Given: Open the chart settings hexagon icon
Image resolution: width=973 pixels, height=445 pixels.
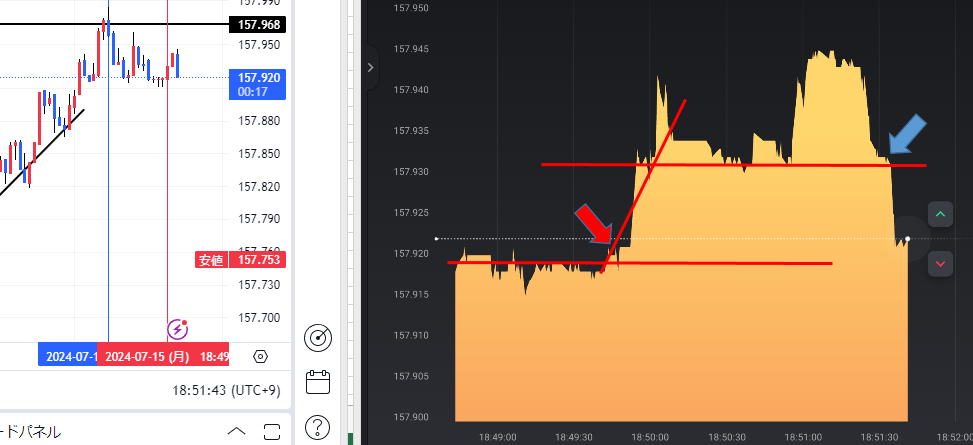Looking at the screenshot, I should (261, 356).
